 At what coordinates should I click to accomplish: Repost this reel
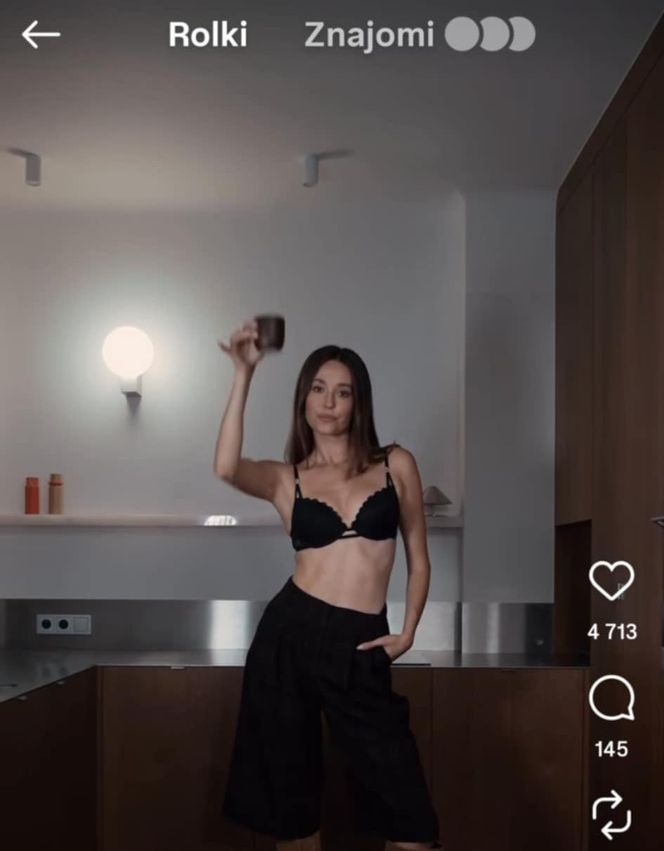click(611, 814)
